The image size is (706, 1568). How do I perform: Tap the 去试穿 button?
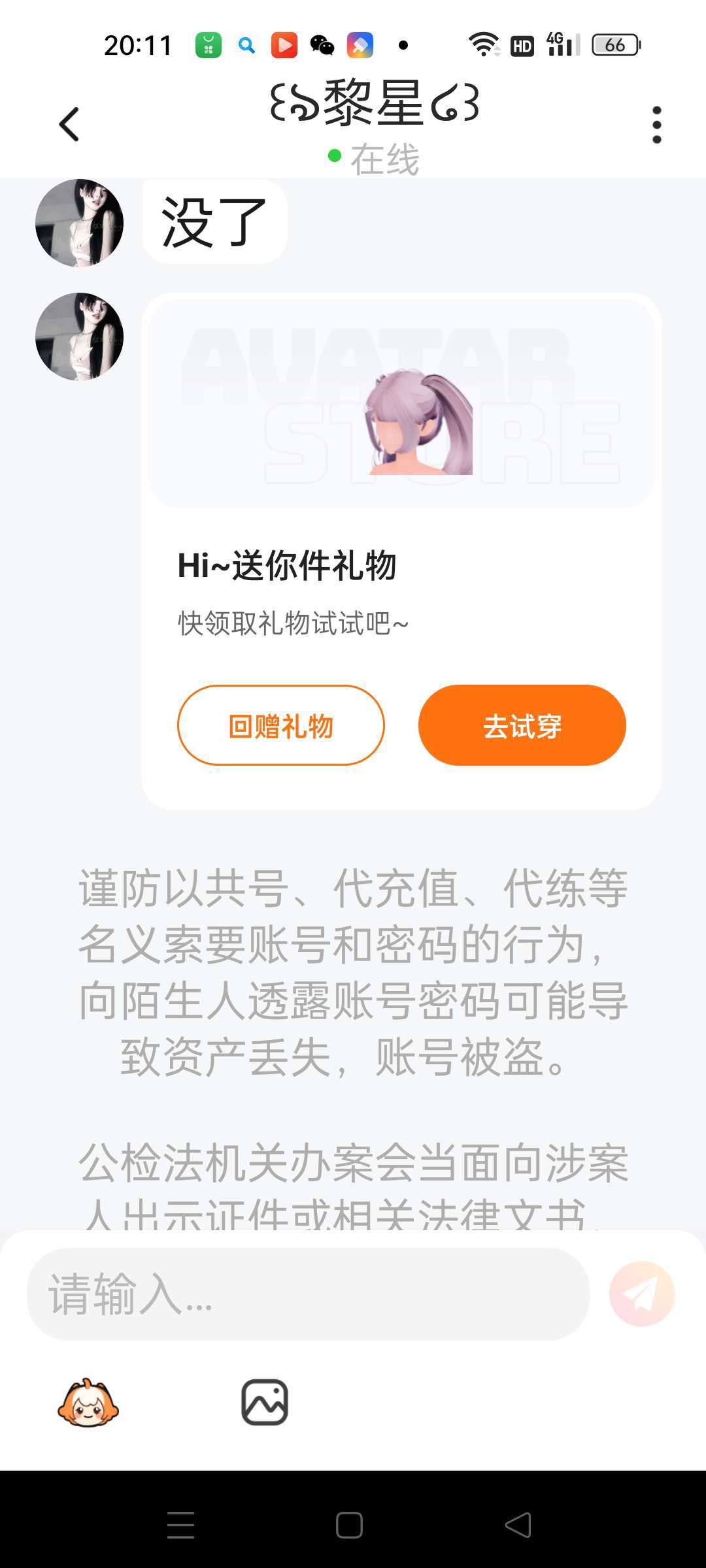tap(522, 725)
